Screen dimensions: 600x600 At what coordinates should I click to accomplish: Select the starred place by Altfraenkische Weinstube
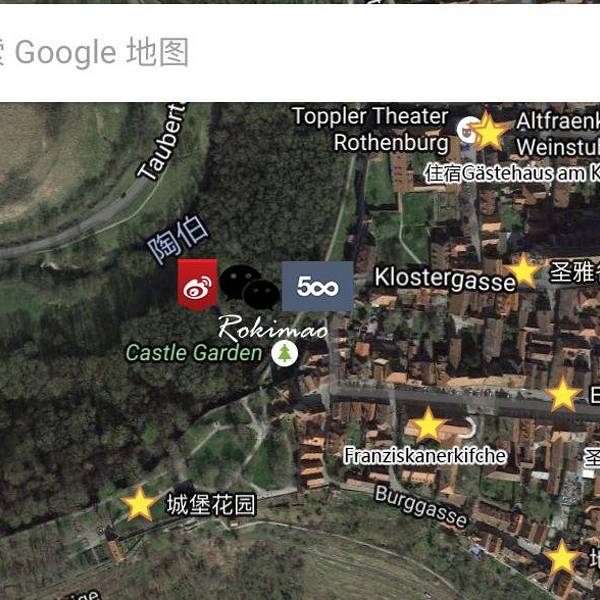(x=490, y=132)
